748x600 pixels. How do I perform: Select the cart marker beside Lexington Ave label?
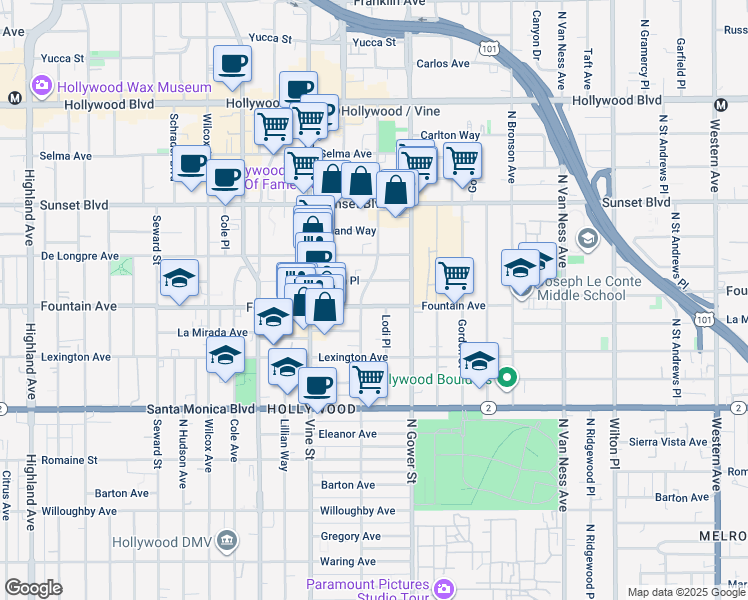(368, 381)
